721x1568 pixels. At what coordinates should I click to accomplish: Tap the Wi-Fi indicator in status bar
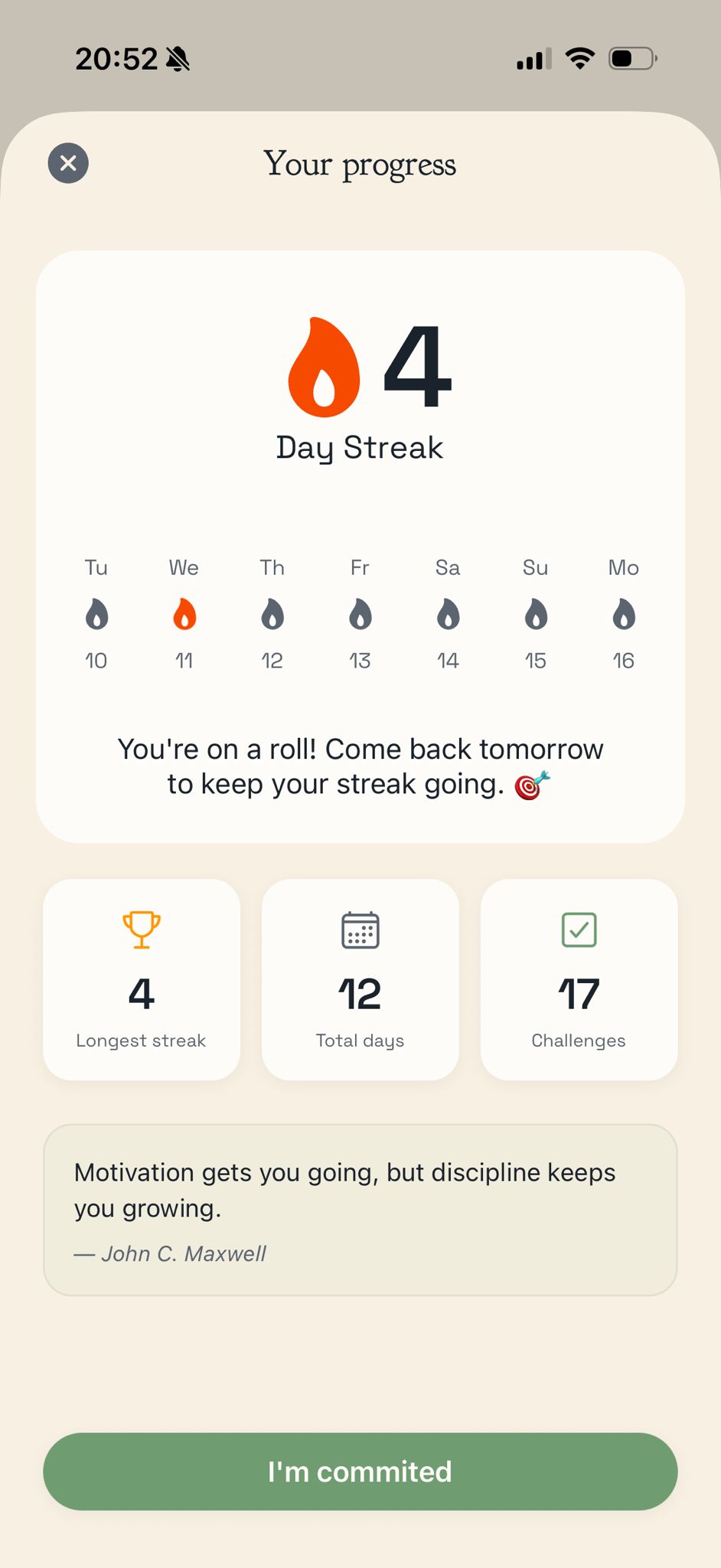579,57
